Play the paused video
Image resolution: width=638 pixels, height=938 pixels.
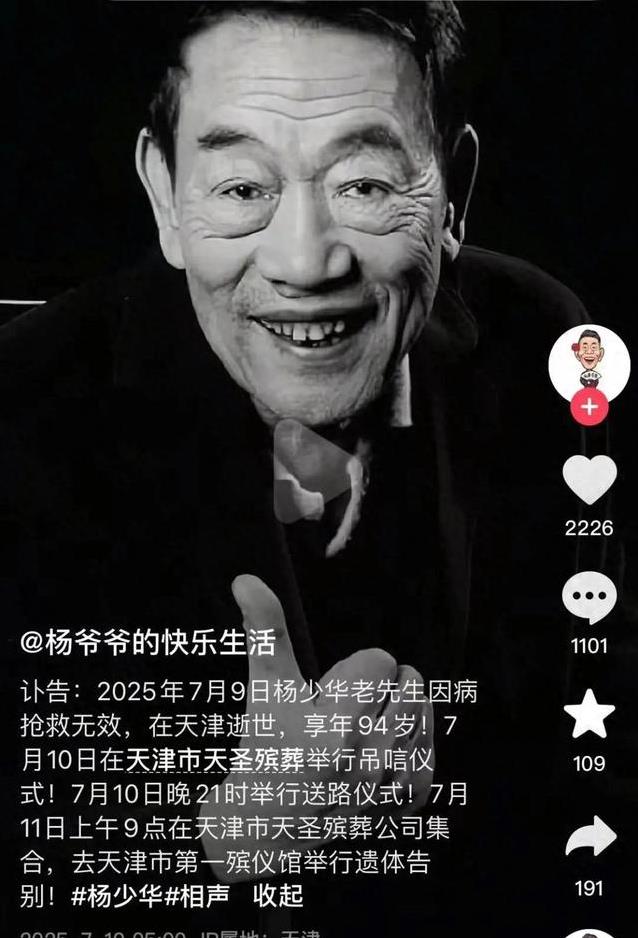318,472
